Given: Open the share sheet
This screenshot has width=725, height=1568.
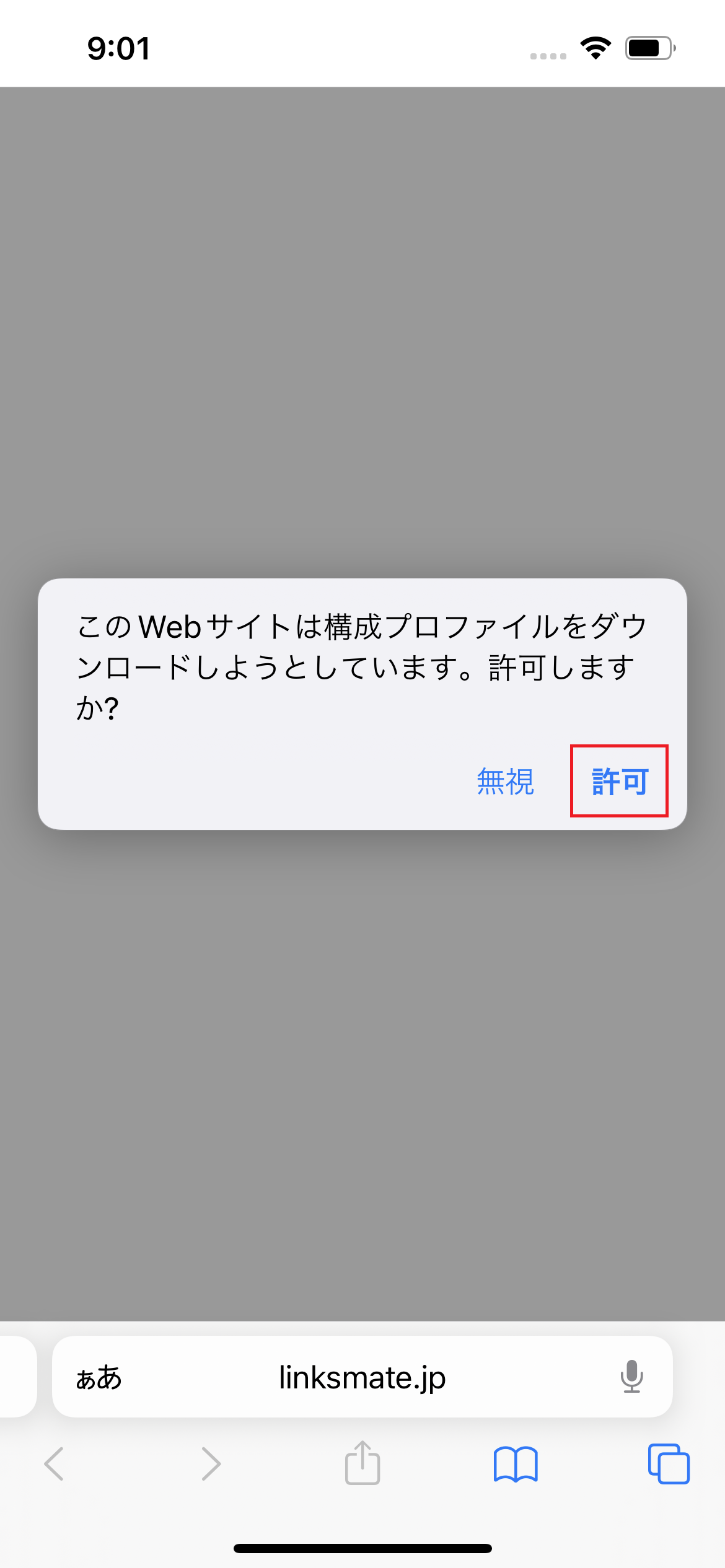Looking at the screenshot, I should coord(362,1463).
